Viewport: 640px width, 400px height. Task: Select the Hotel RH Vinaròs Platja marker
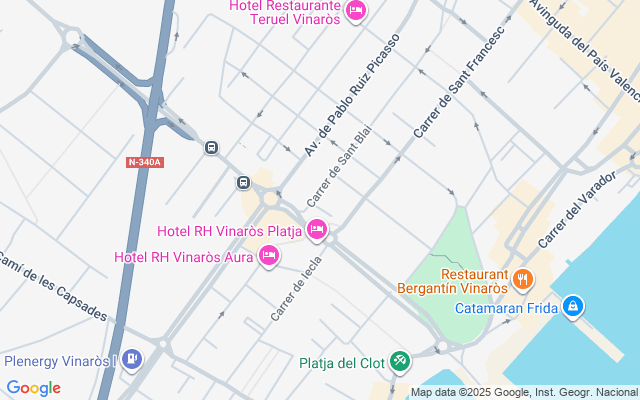point(317,230)
